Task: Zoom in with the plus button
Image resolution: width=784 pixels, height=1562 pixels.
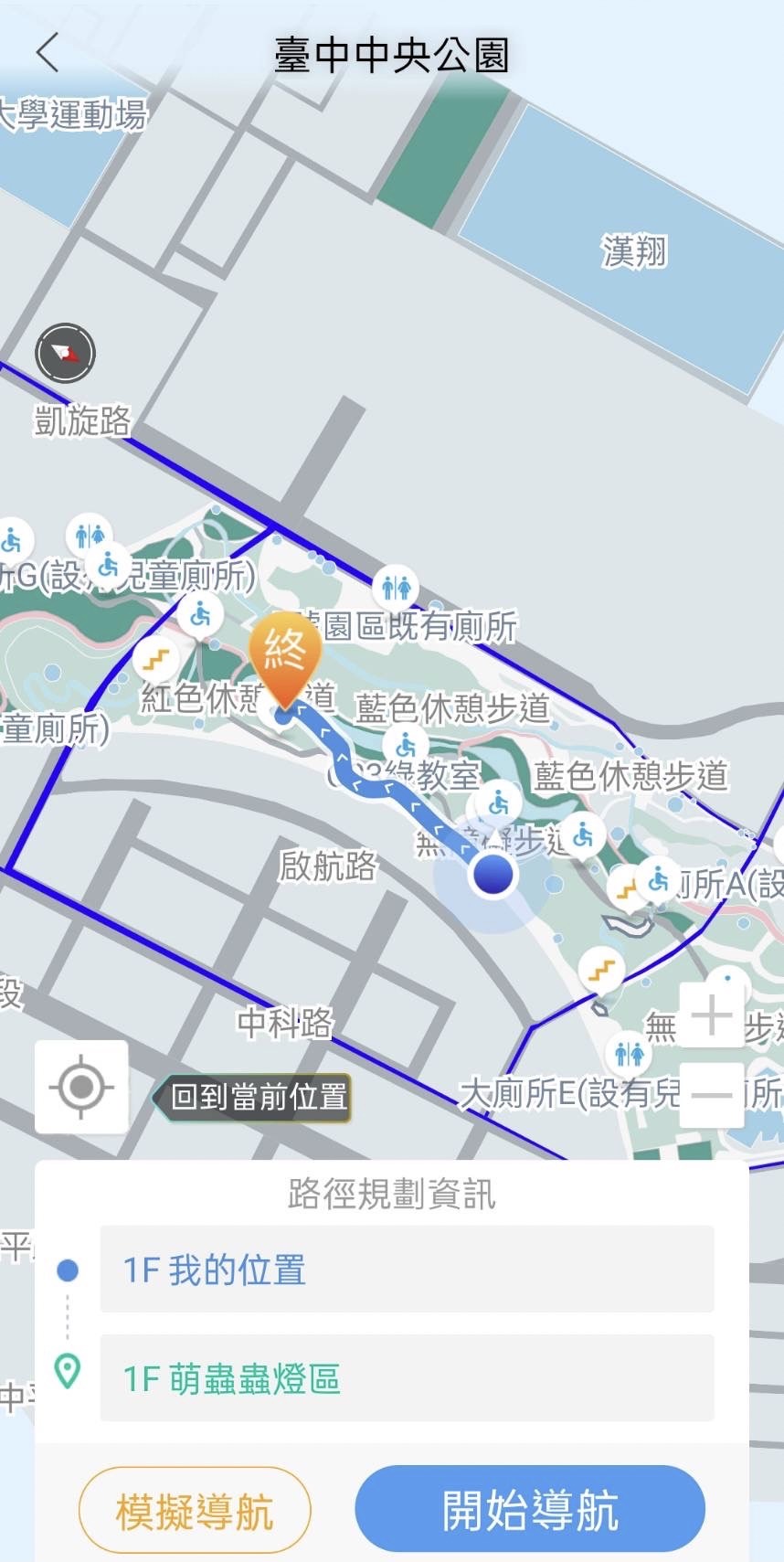Action: [712, 1015]
